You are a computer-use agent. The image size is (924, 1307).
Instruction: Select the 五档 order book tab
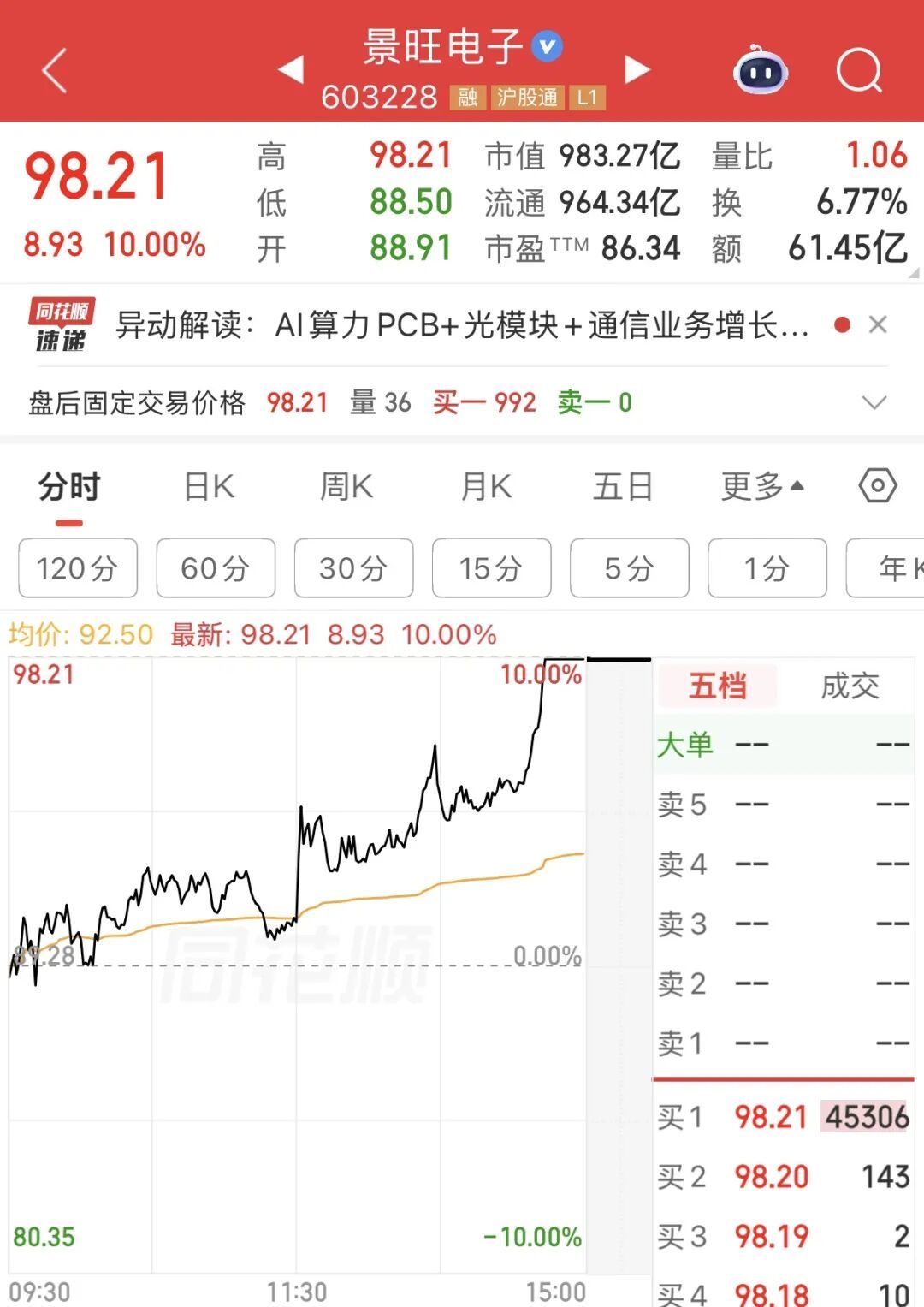point(717,686)
